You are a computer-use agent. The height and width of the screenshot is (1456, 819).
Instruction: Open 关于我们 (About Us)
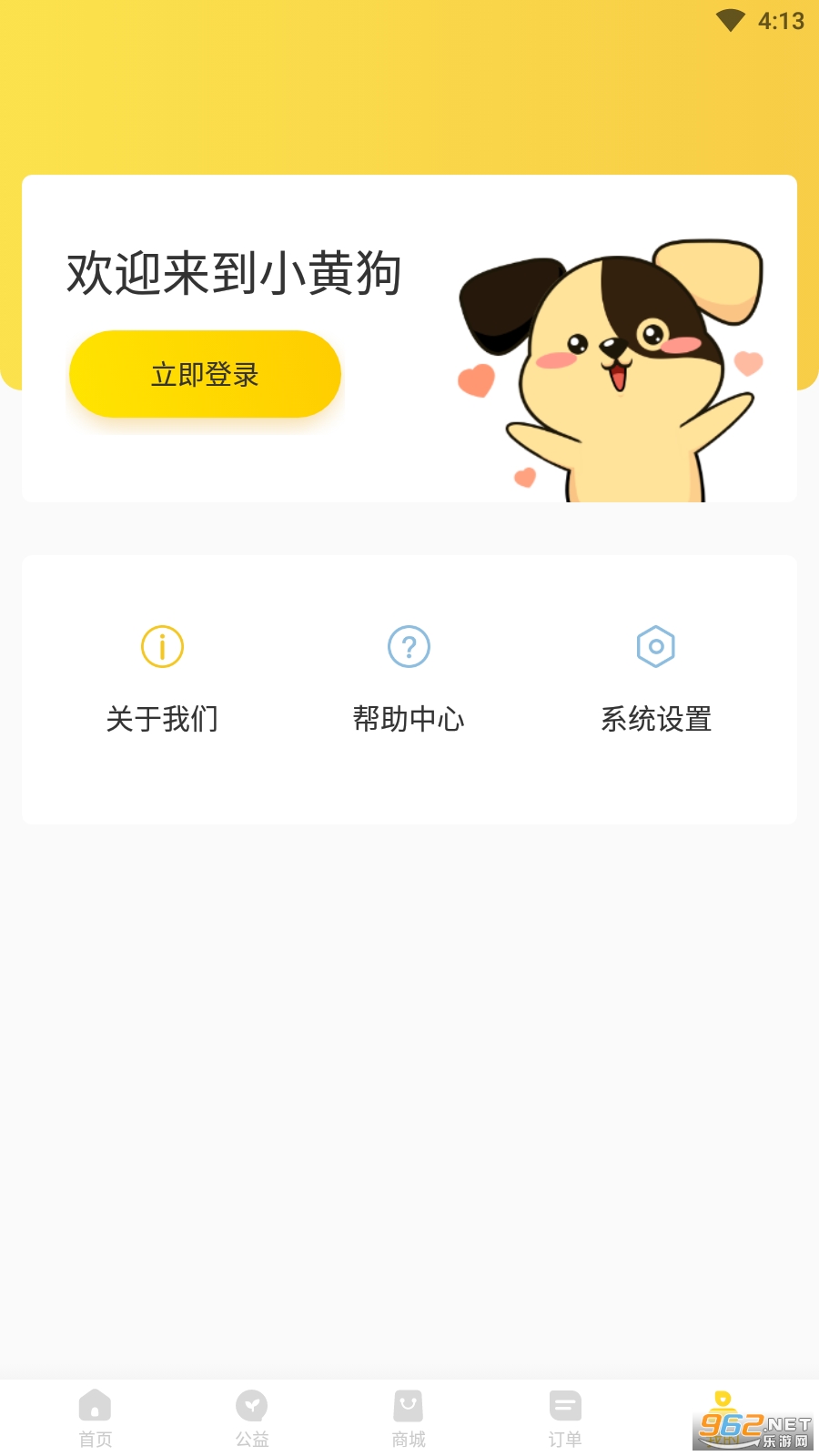click(x=162, y=678)
